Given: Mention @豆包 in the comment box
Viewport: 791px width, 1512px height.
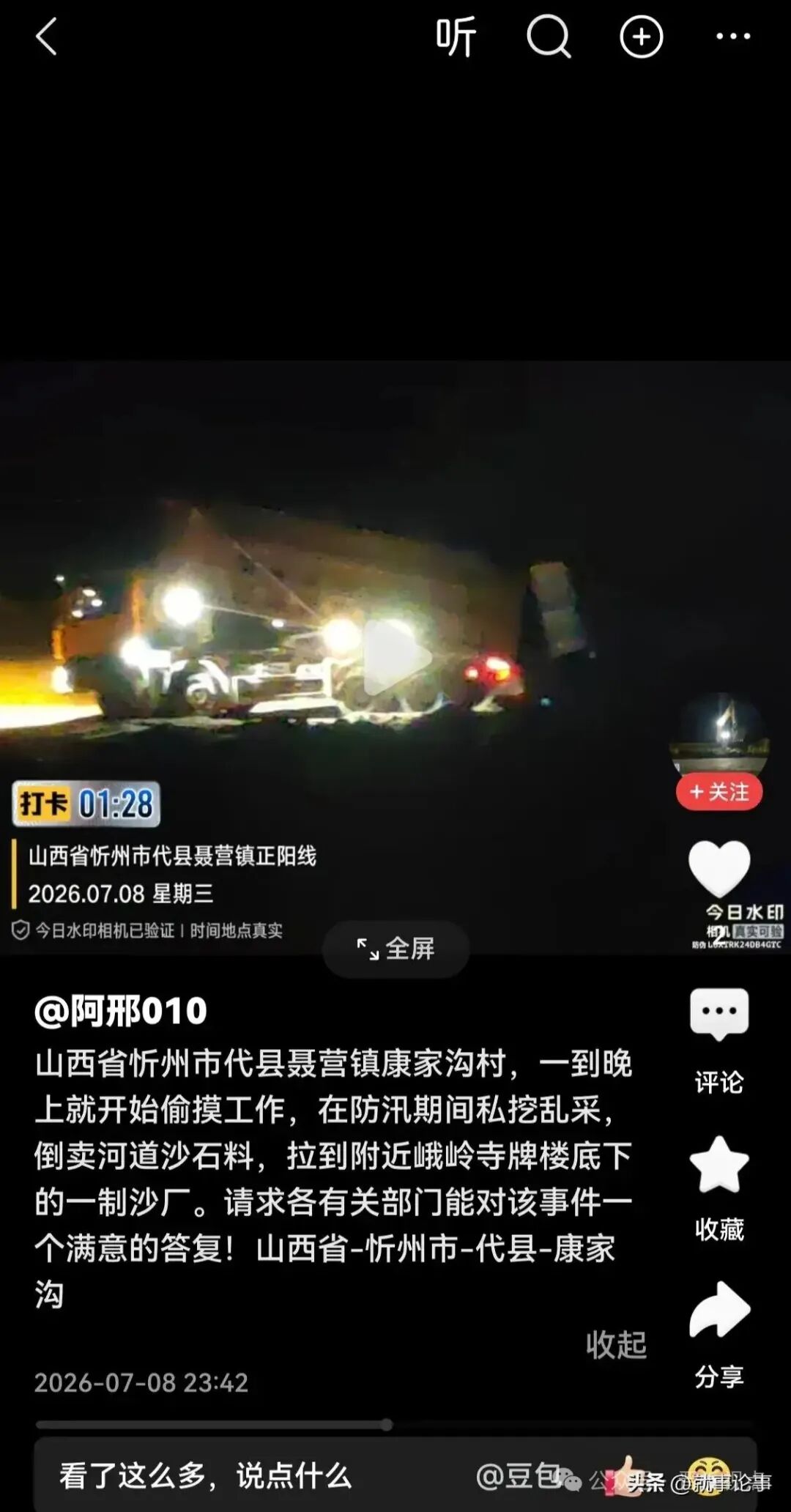Looking at the screenshot, I should pos(519,1475).
